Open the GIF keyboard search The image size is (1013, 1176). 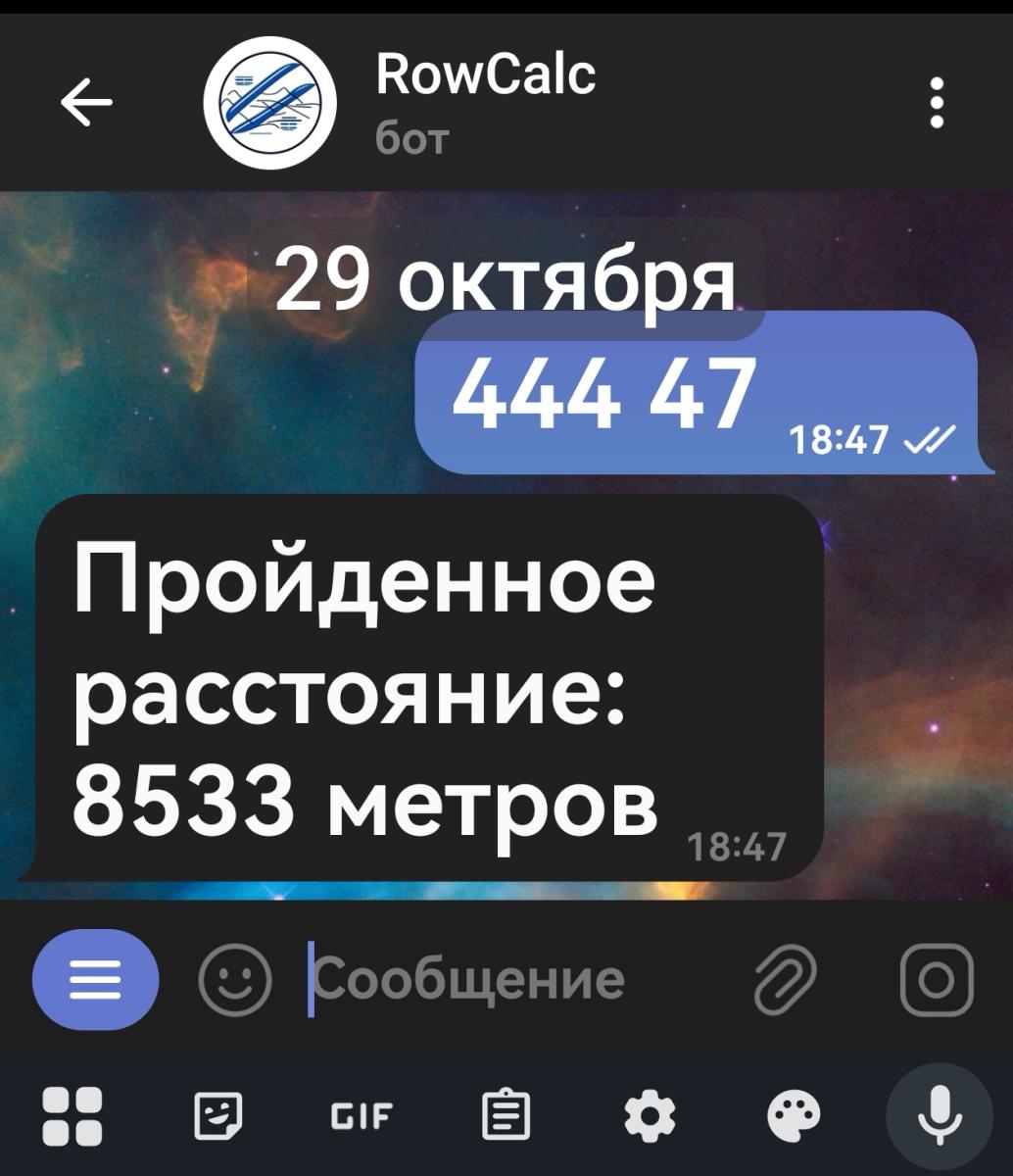(x=363, y=1116)
